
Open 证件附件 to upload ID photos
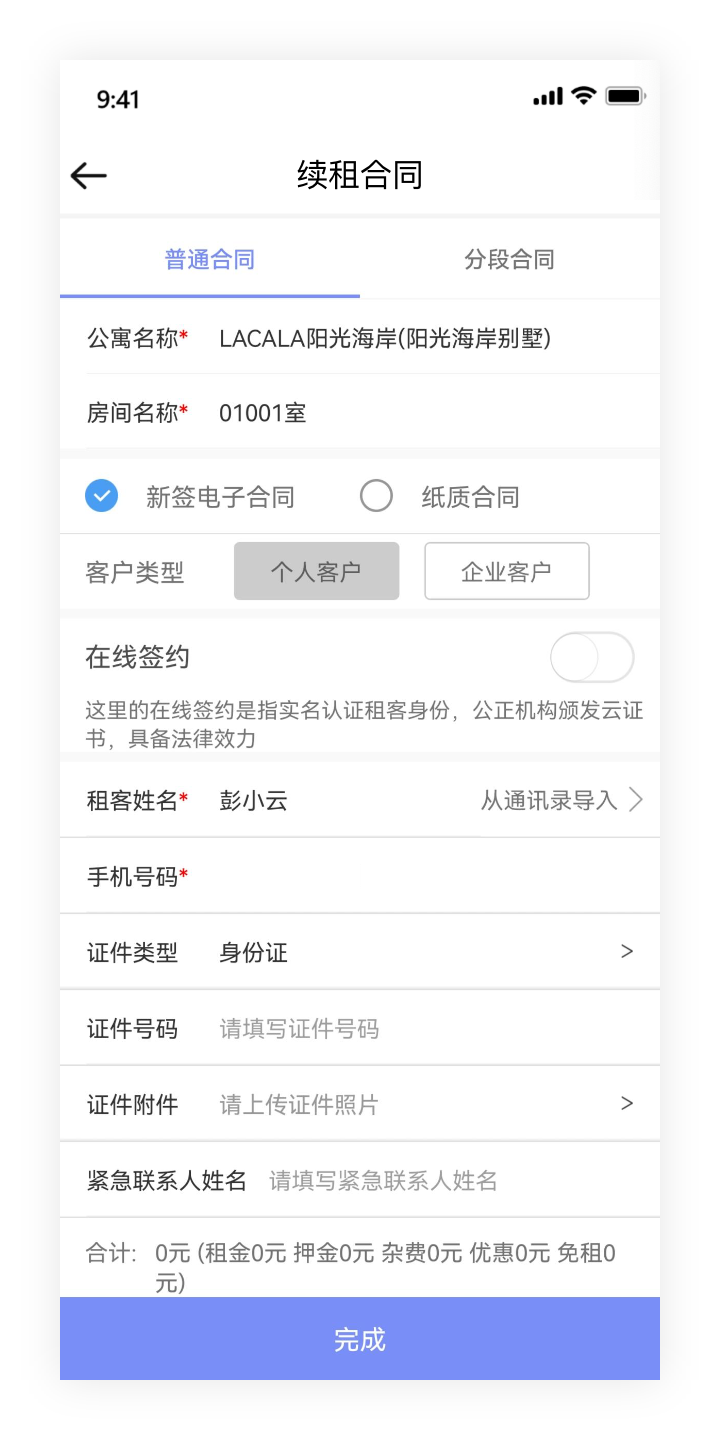coord(420,1105)
